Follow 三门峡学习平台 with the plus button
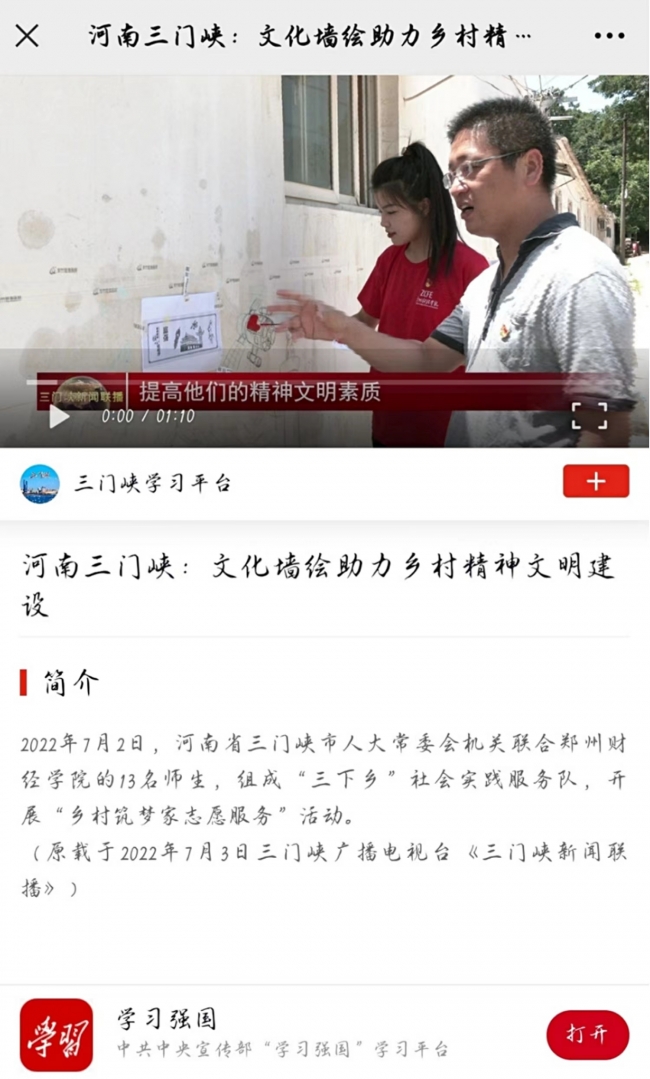Image resolution: width=650 pixels, height=1079 pixels. (595, 481)
